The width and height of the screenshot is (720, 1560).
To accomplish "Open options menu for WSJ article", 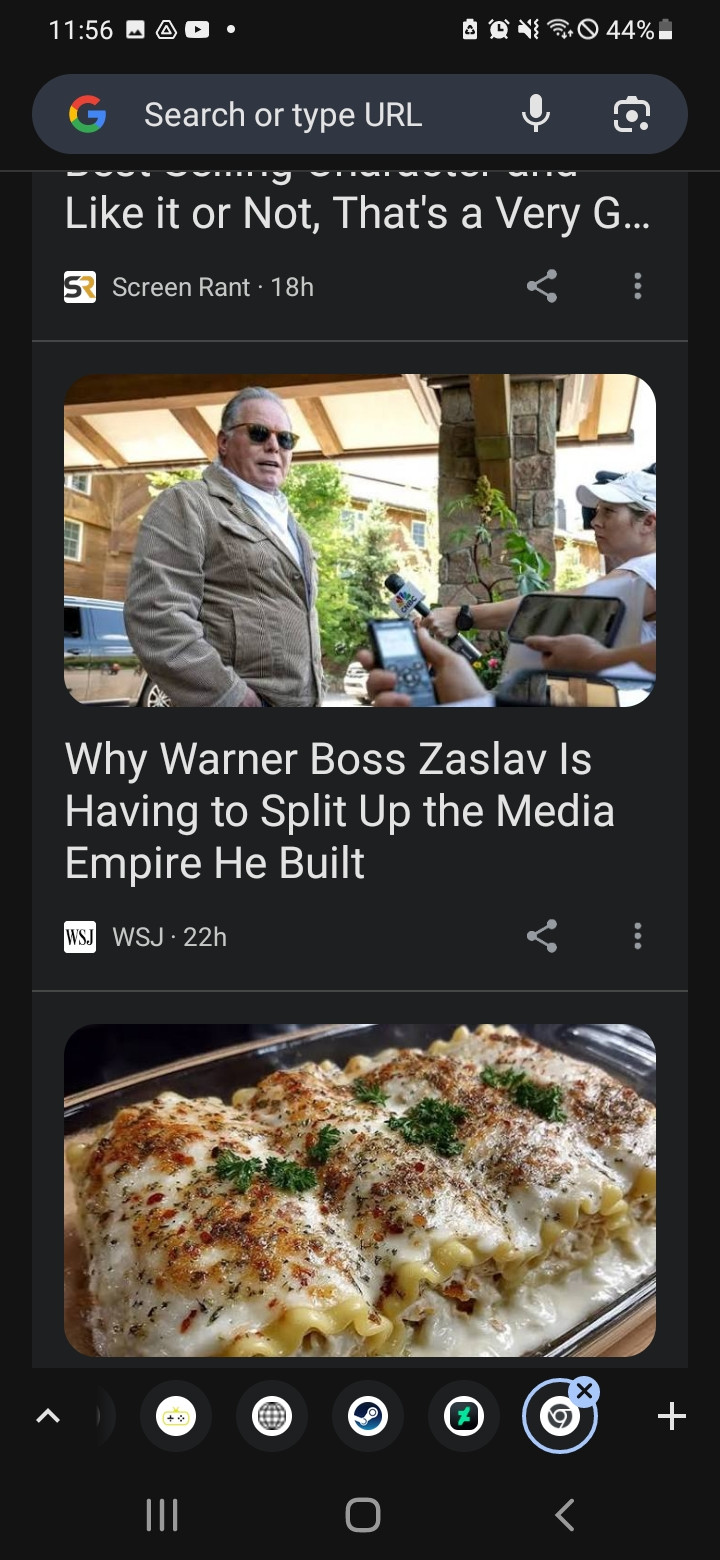I will [x=637, y=936].
